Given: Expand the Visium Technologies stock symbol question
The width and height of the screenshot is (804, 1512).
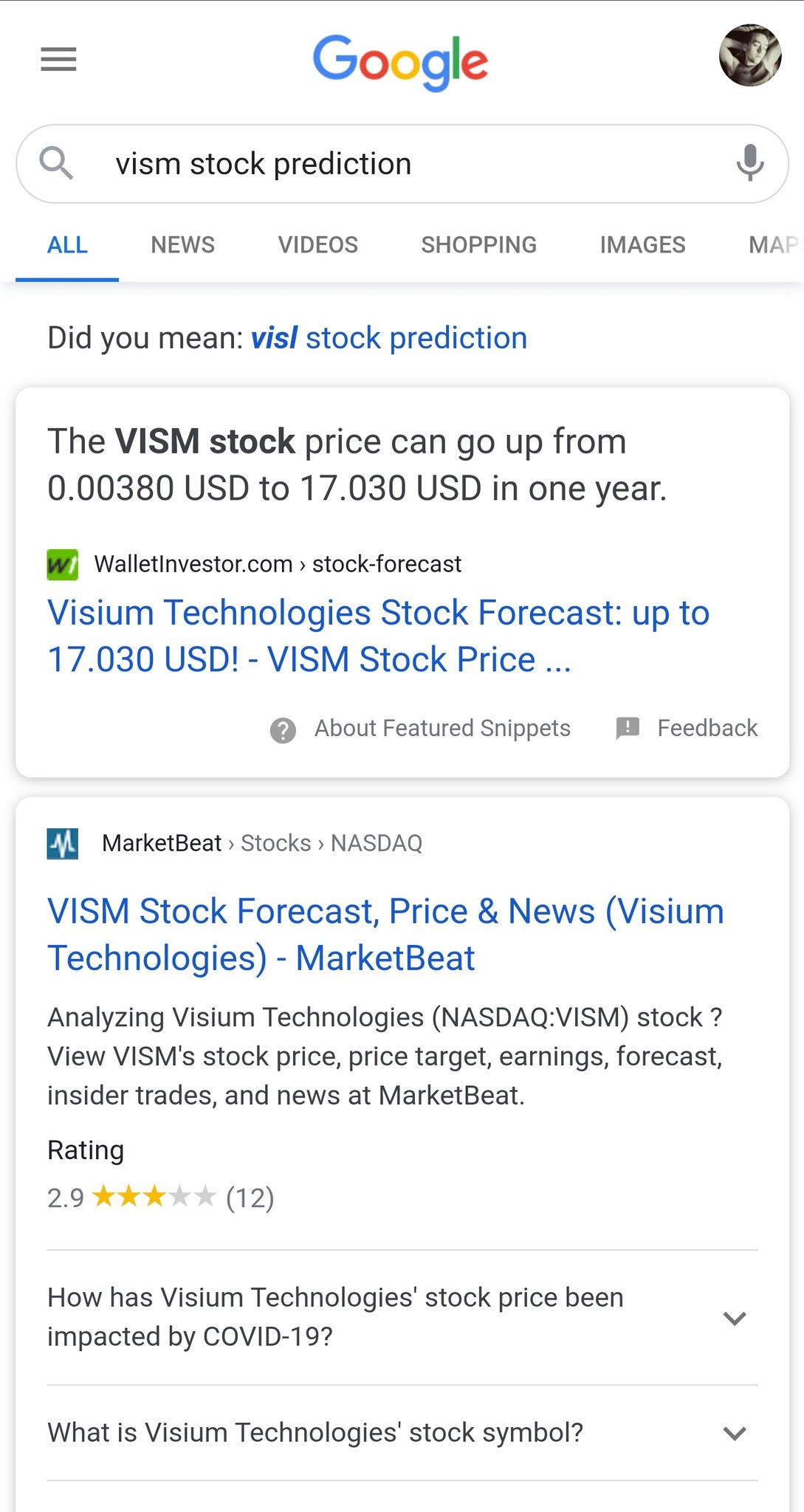Looking at the screenshot, I should coord(402,1433).
